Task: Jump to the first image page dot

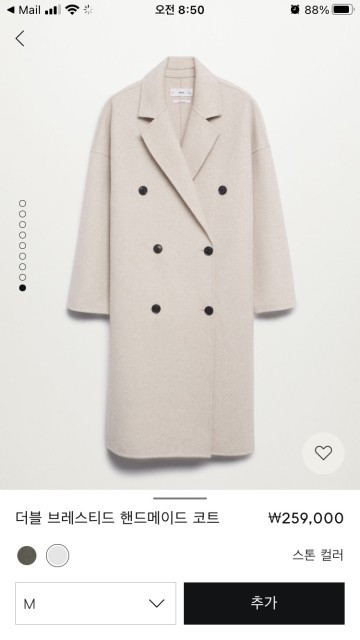Action: tap(22, 203)
